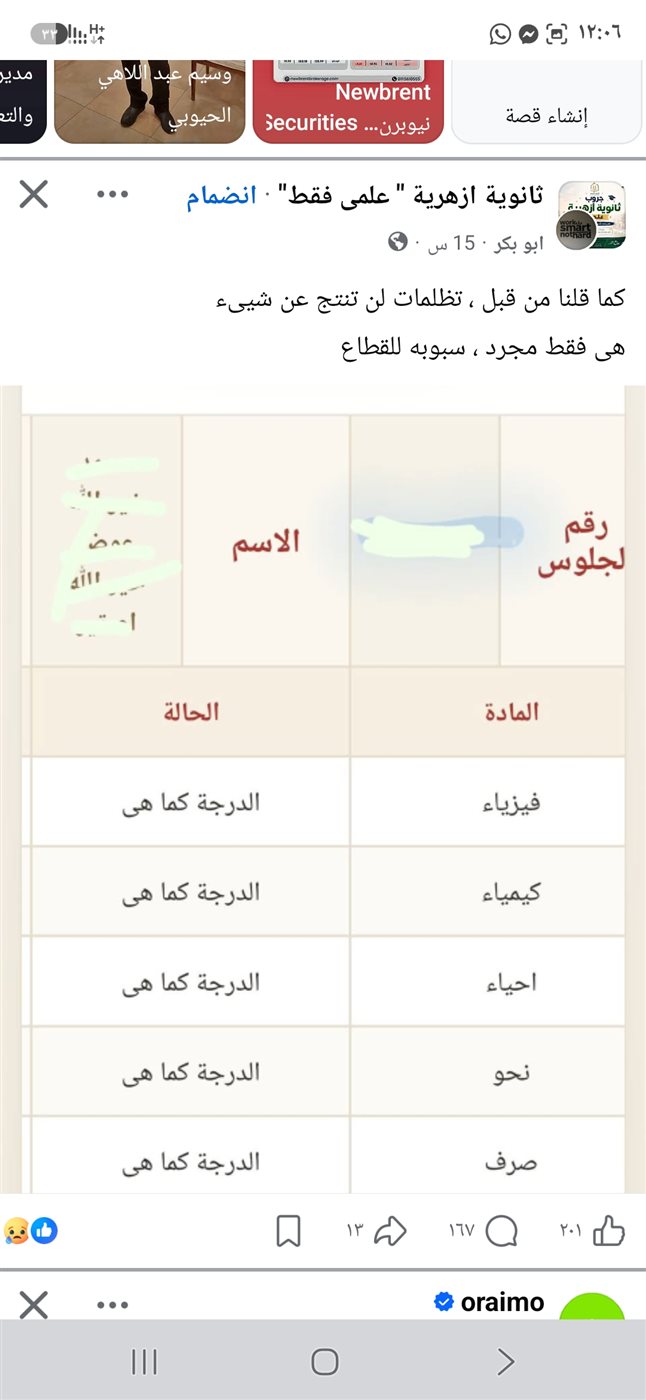
Task: Open the oraimo post's three-dot menu
Action: tap(113, 1304)
